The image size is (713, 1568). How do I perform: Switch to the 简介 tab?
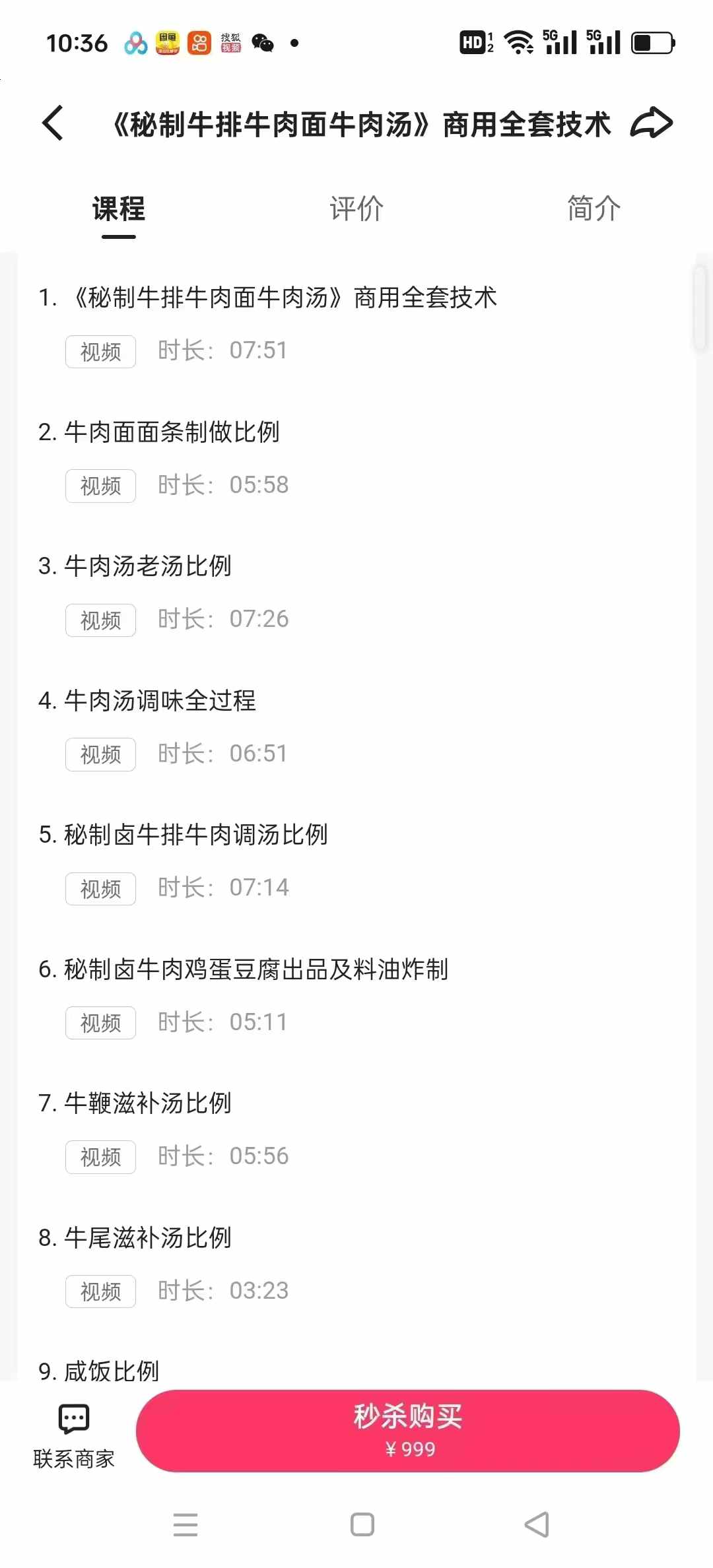(592, 209)
